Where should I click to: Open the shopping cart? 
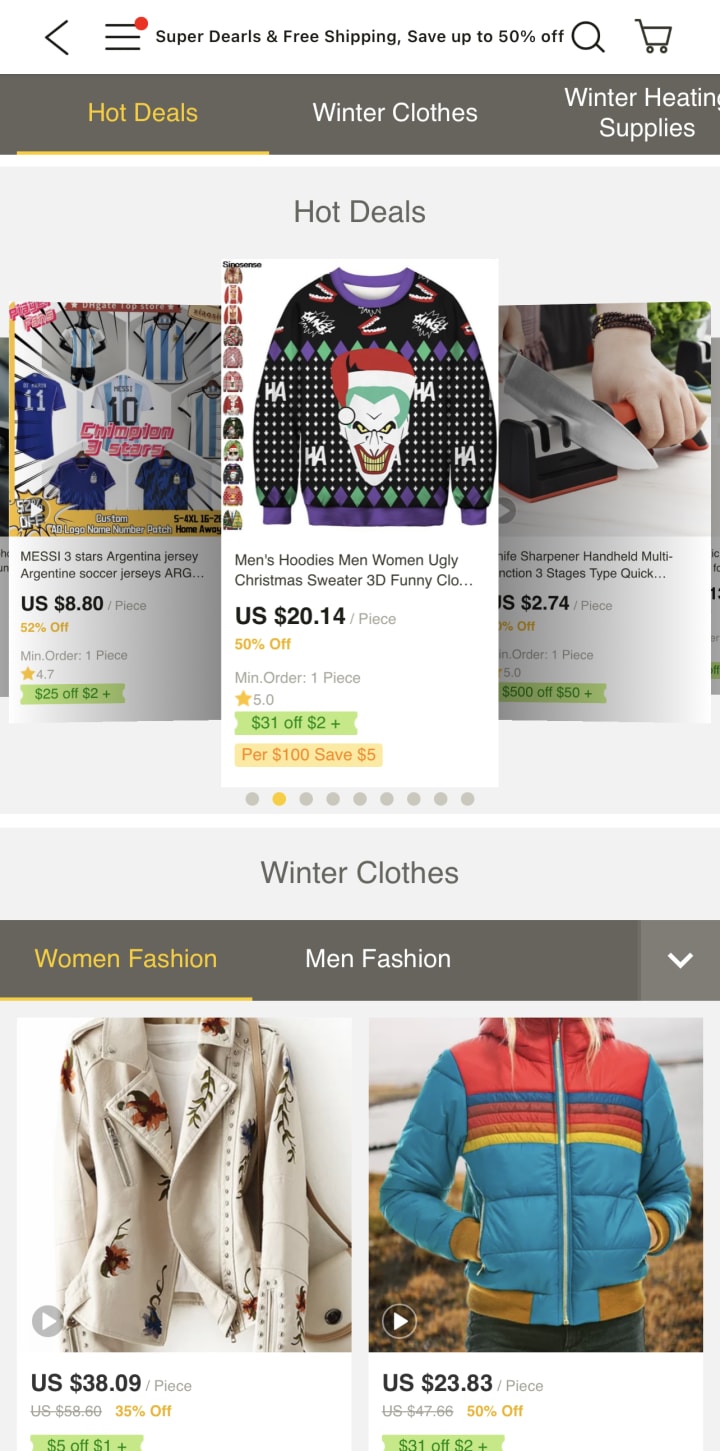click(653, 37)
